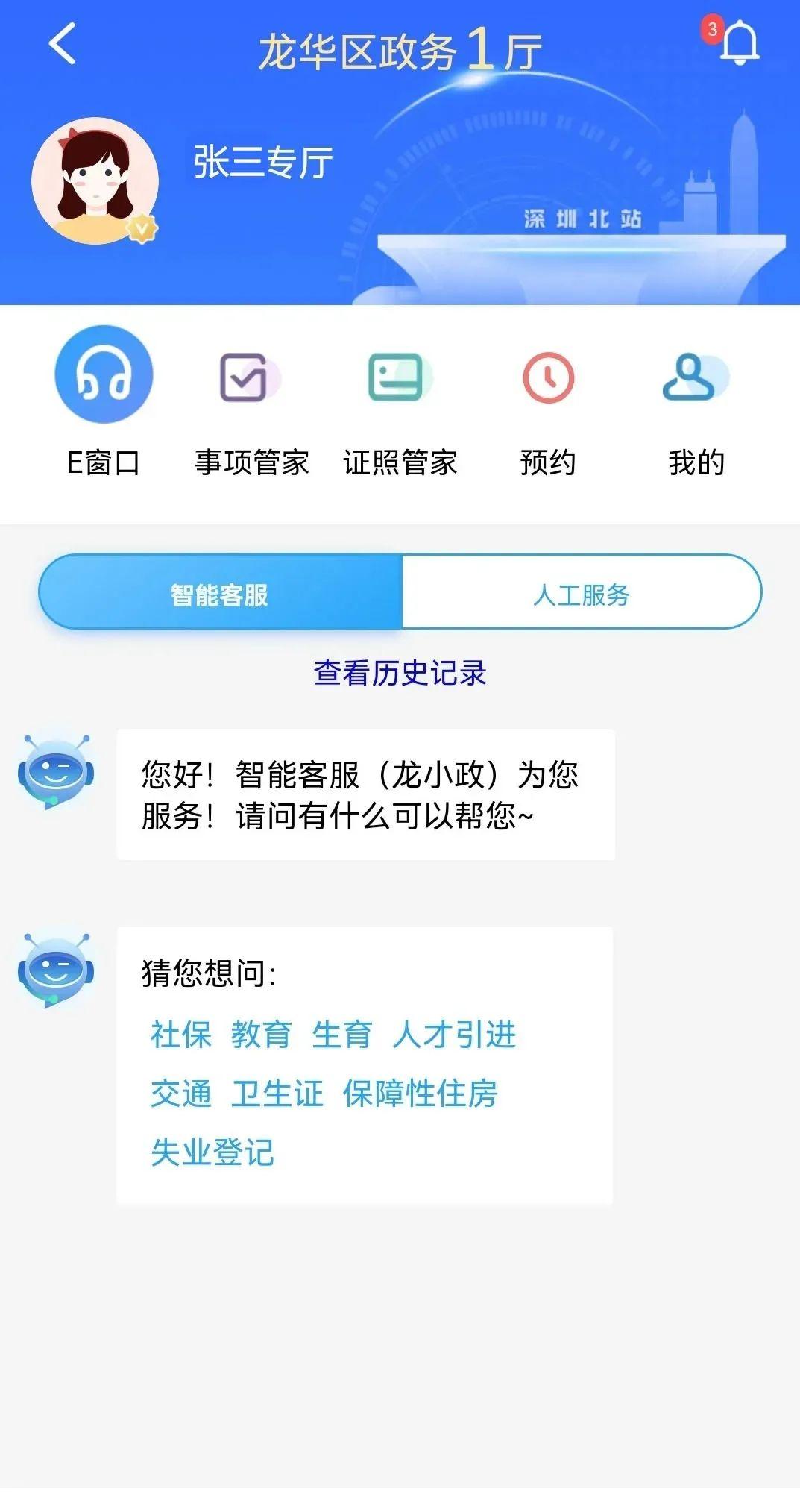Screen dimensions: 800x1512
Task: Select the 智能客服 segment
Action: coord(220,595)
